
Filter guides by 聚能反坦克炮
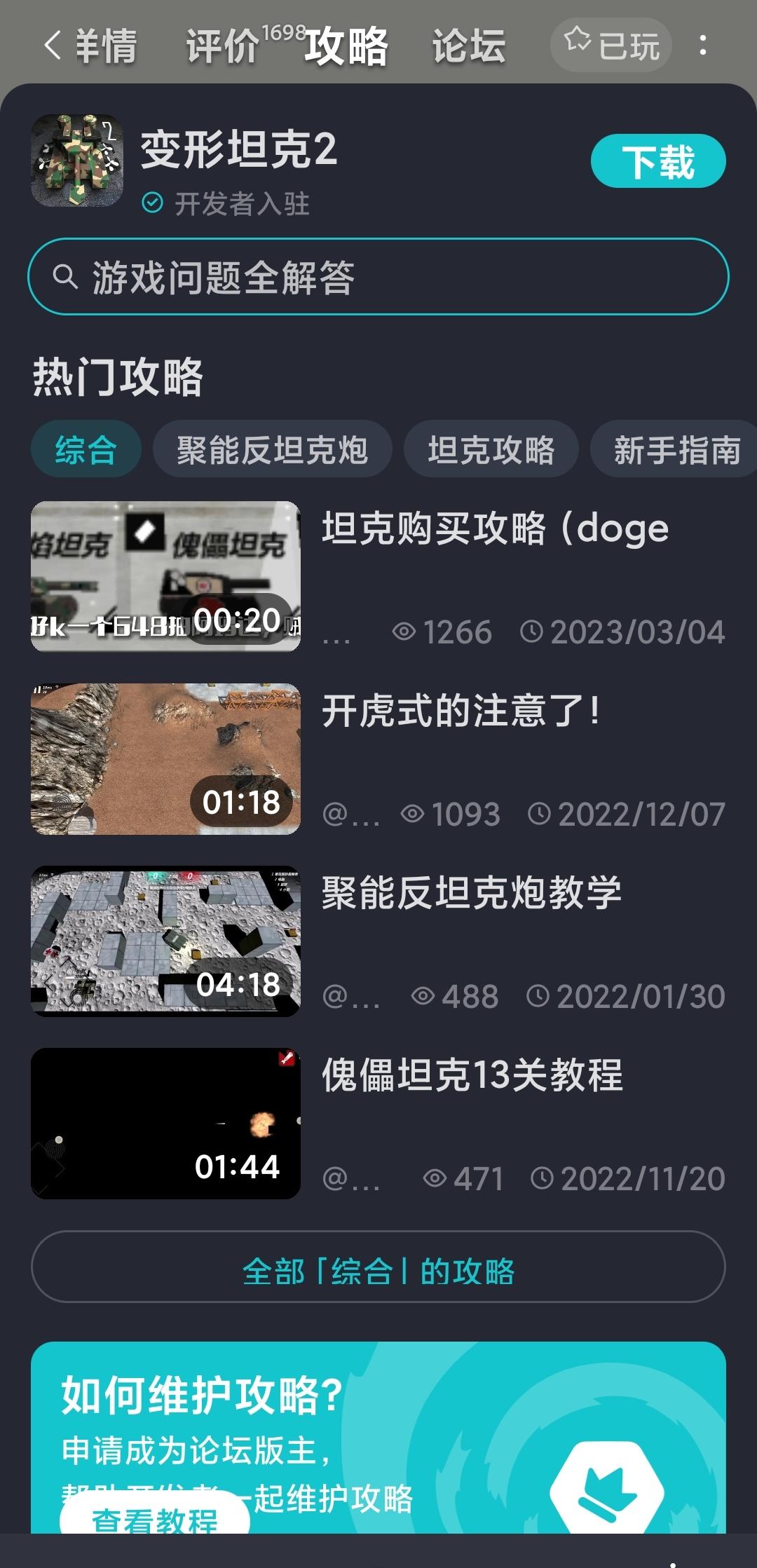click(x=272, y=449)
